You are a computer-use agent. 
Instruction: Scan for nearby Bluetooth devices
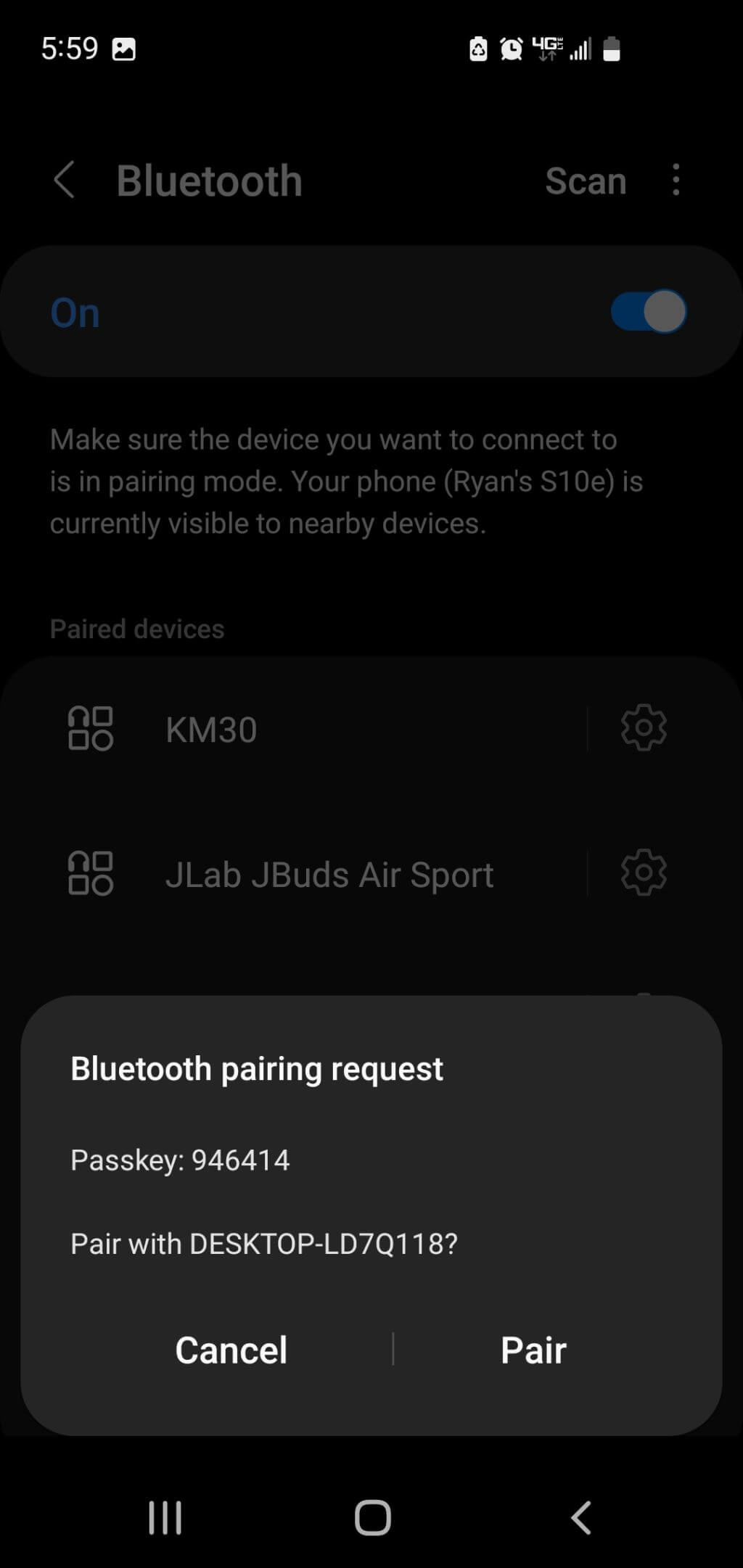click(x=586, y=181)
